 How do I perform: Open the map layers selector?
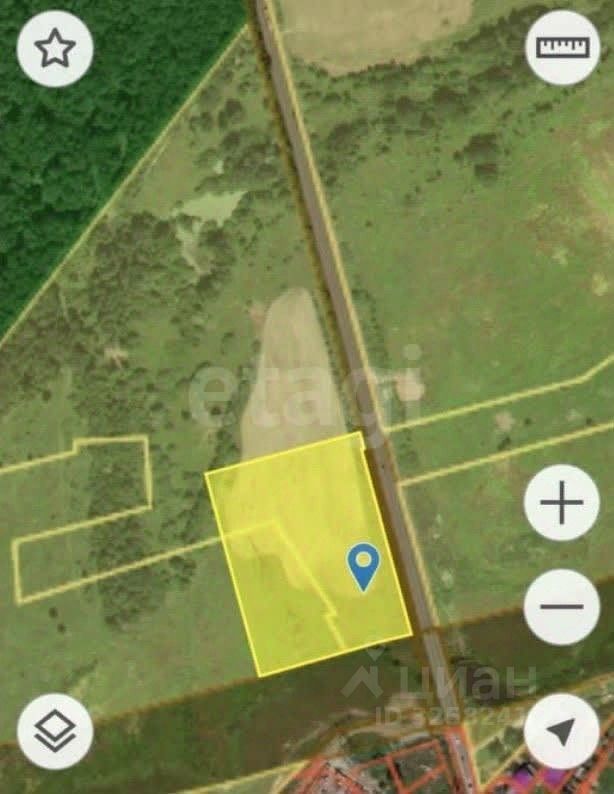[55, 731]
